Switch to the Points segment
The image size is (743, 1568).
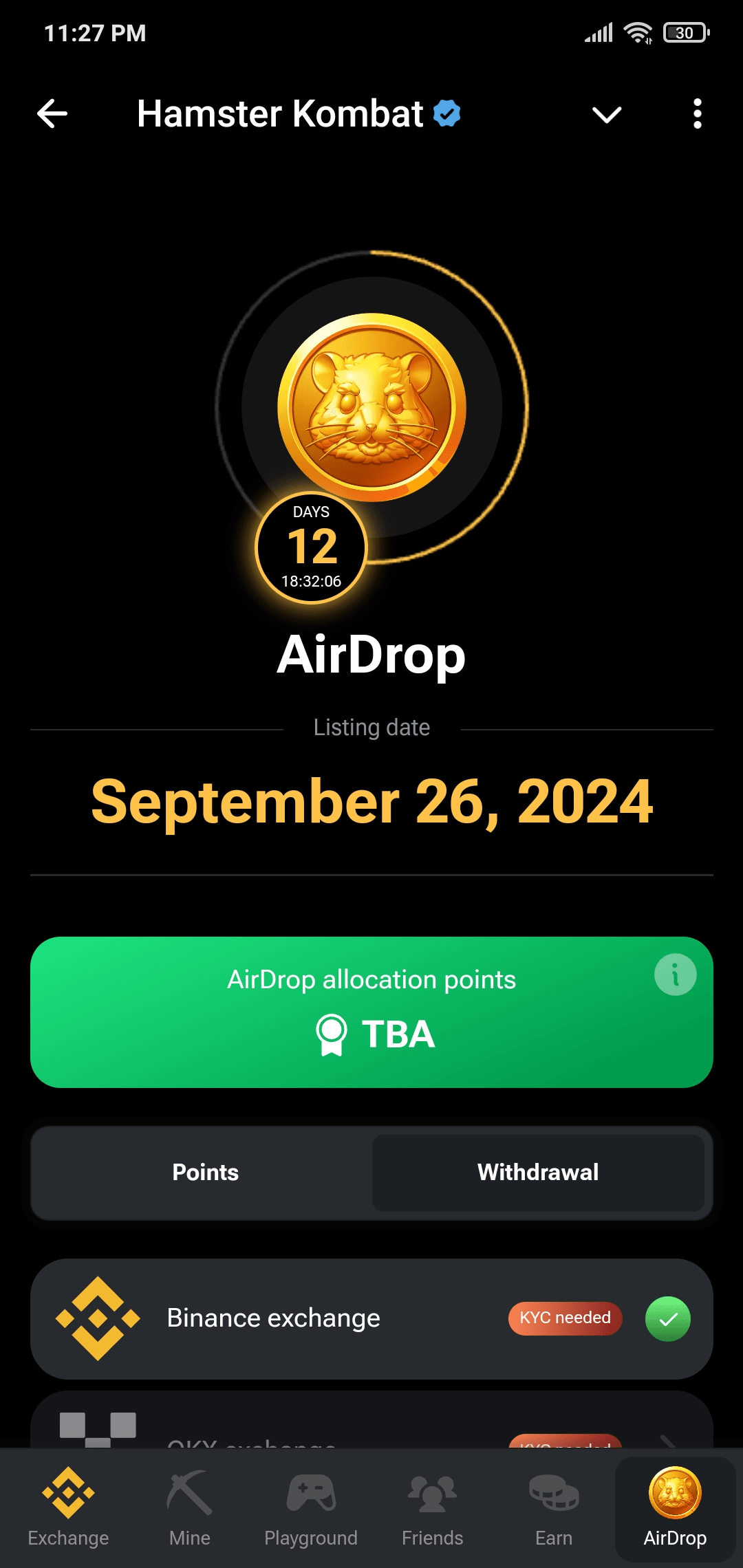(x=205, y=1173)
